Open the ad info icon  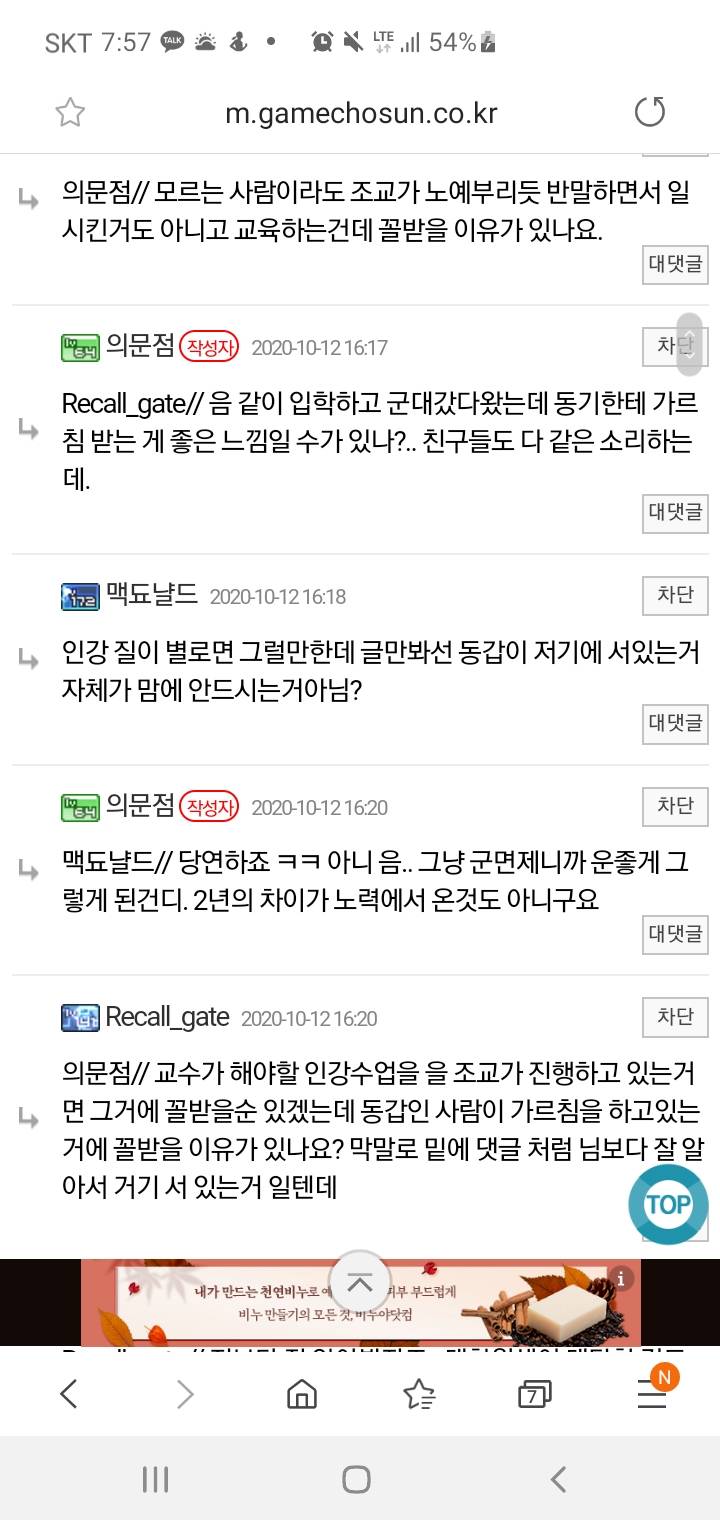(x=621, y=1278)
